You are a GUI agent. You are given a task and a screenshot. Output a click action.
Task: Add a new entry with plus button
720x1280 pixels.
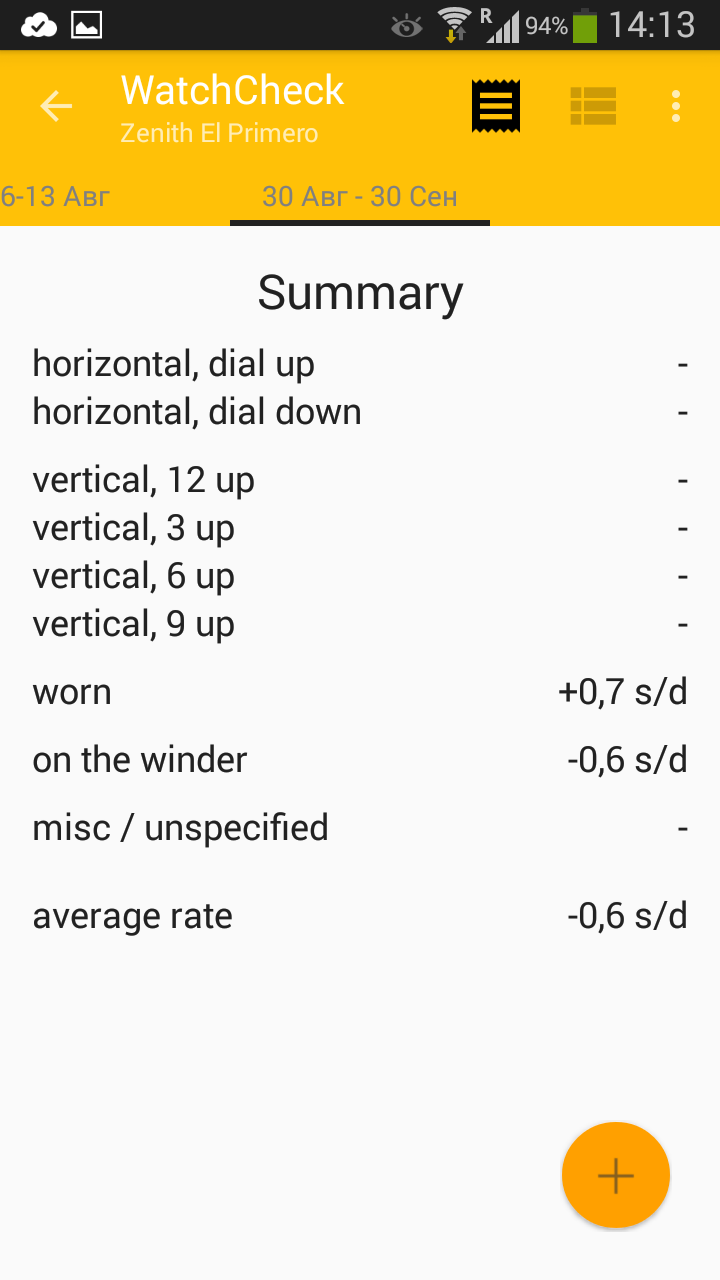tap(615, 1175)
